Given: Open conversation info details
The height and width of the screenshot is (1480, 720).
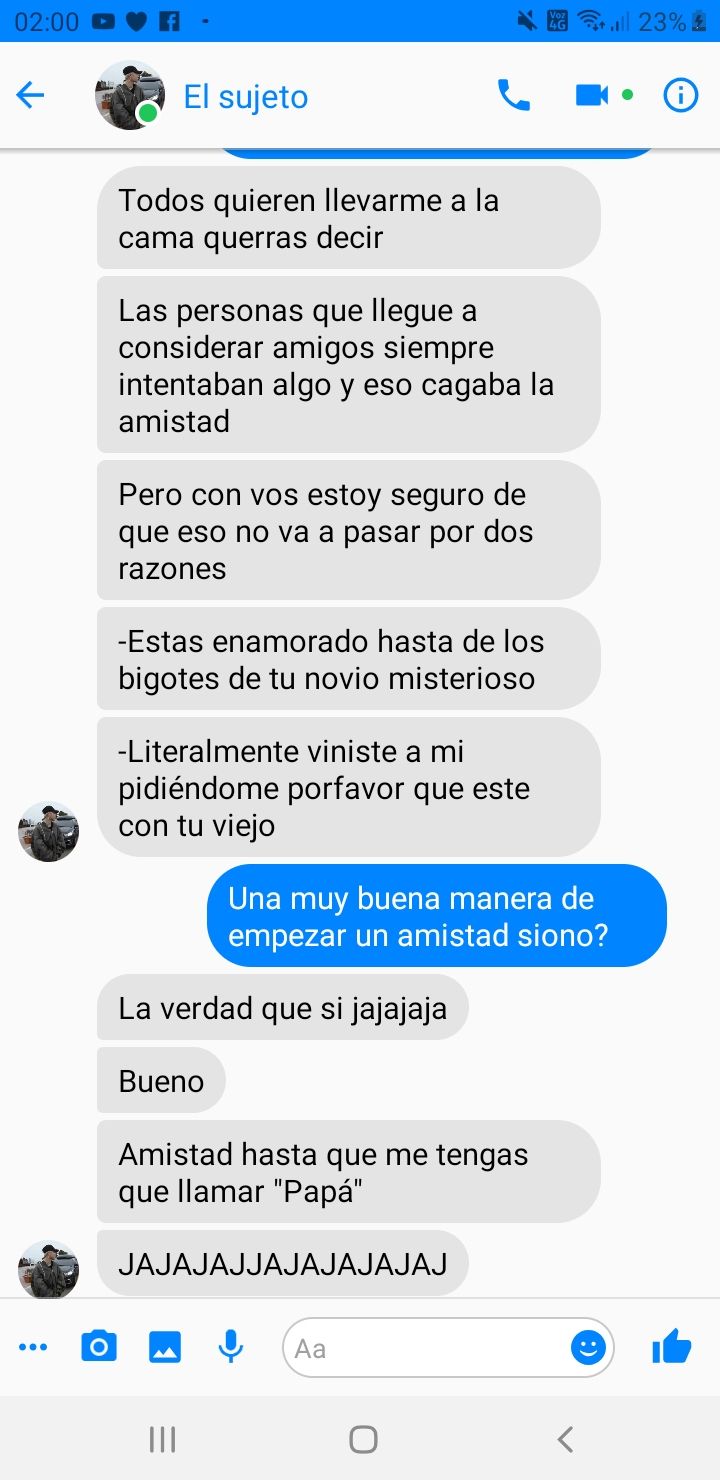Looking at the screenshot, I should [x=681, y=96].
